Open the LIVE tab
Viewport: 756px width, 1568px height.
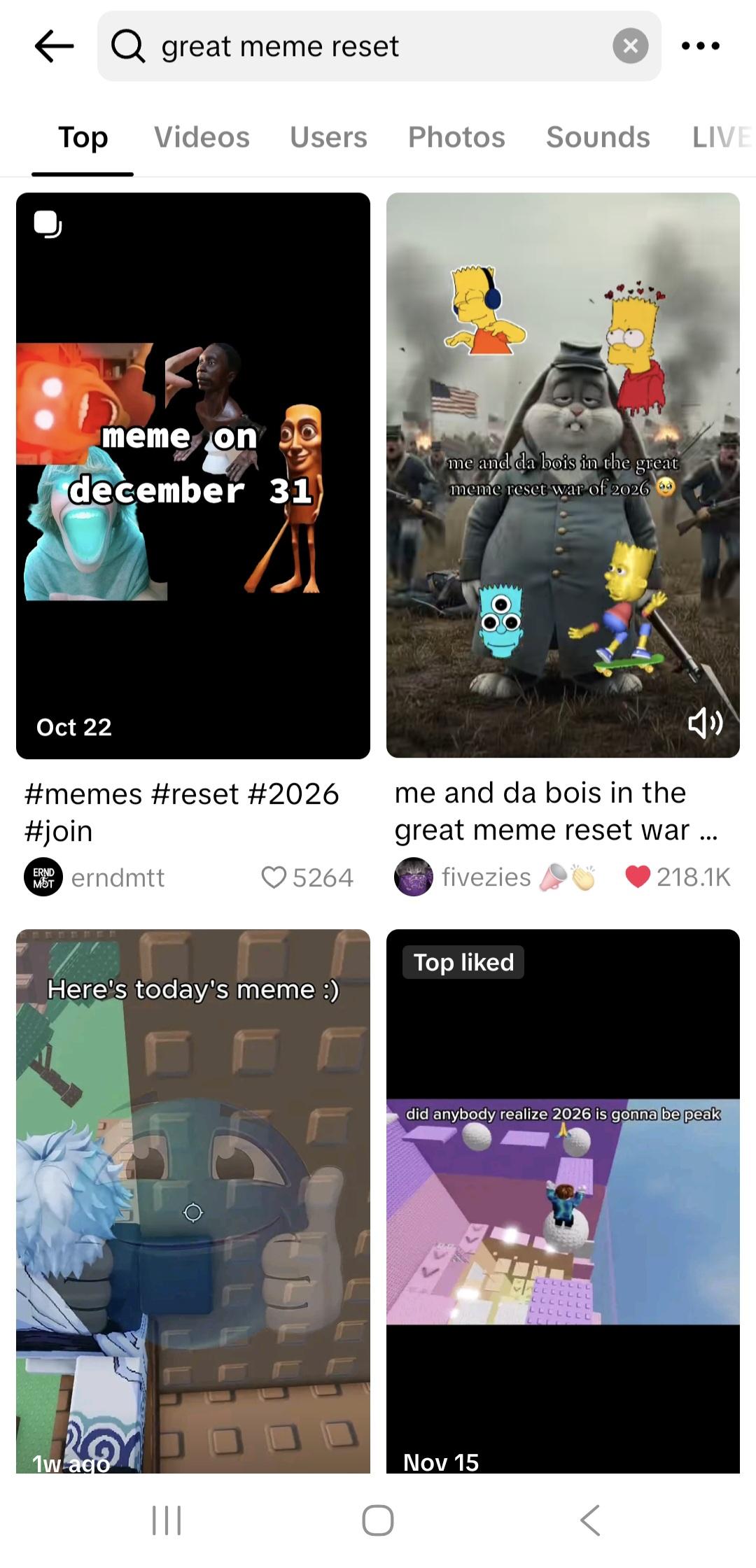pos(721,137)
